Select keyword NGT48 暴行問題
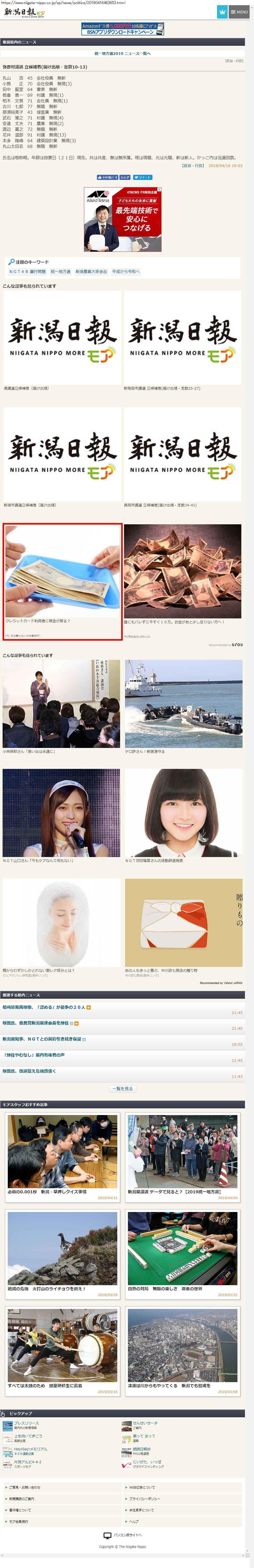The width and height of the screenshot is (254, 1568). click(x=27, y=271)
